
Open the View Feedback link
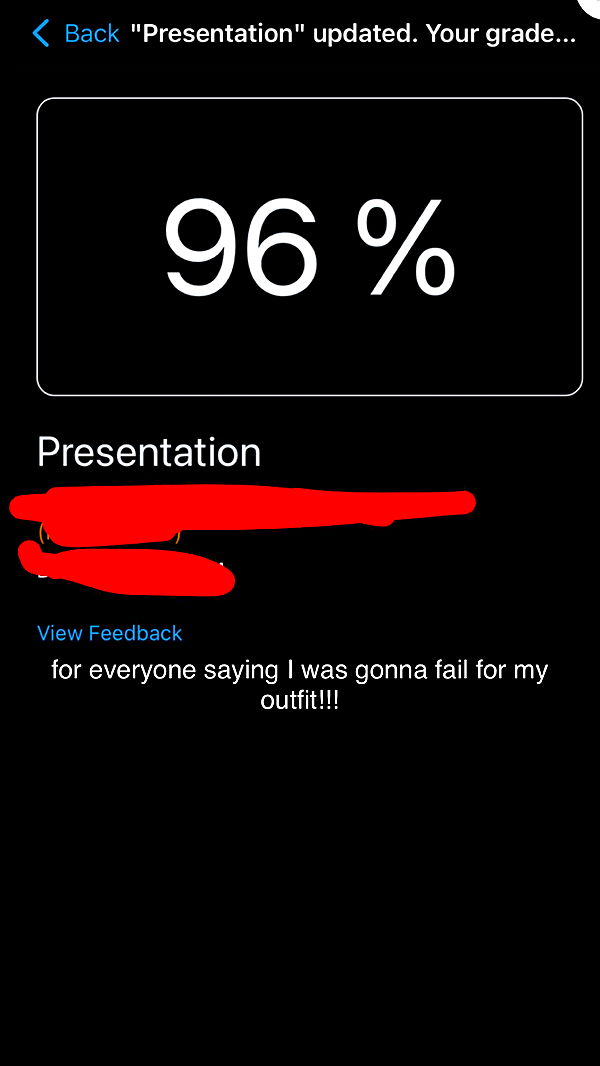[110, 633]
